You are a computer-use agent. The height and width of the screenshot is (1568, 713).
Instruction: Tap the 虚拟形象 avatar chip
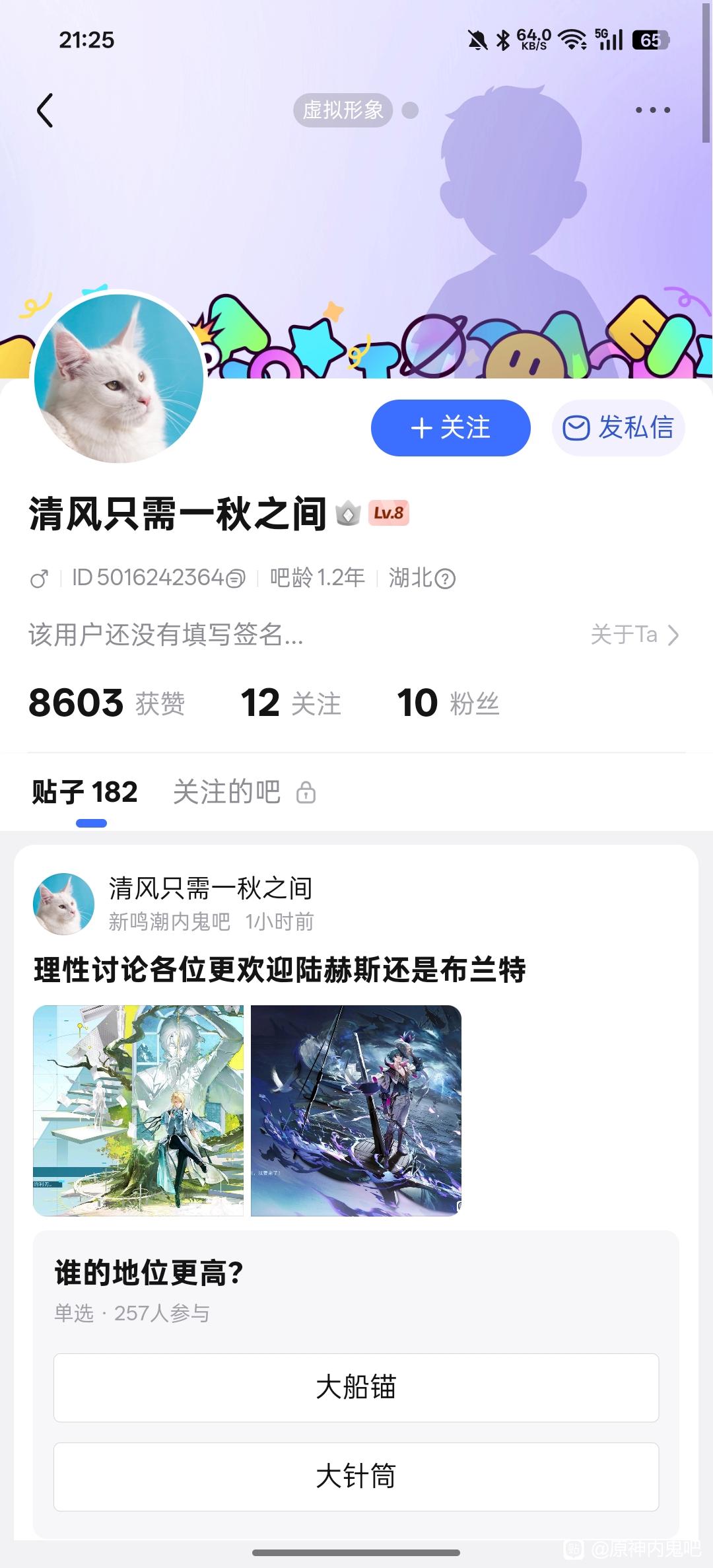pyautogui.click(x=343, y=110)
